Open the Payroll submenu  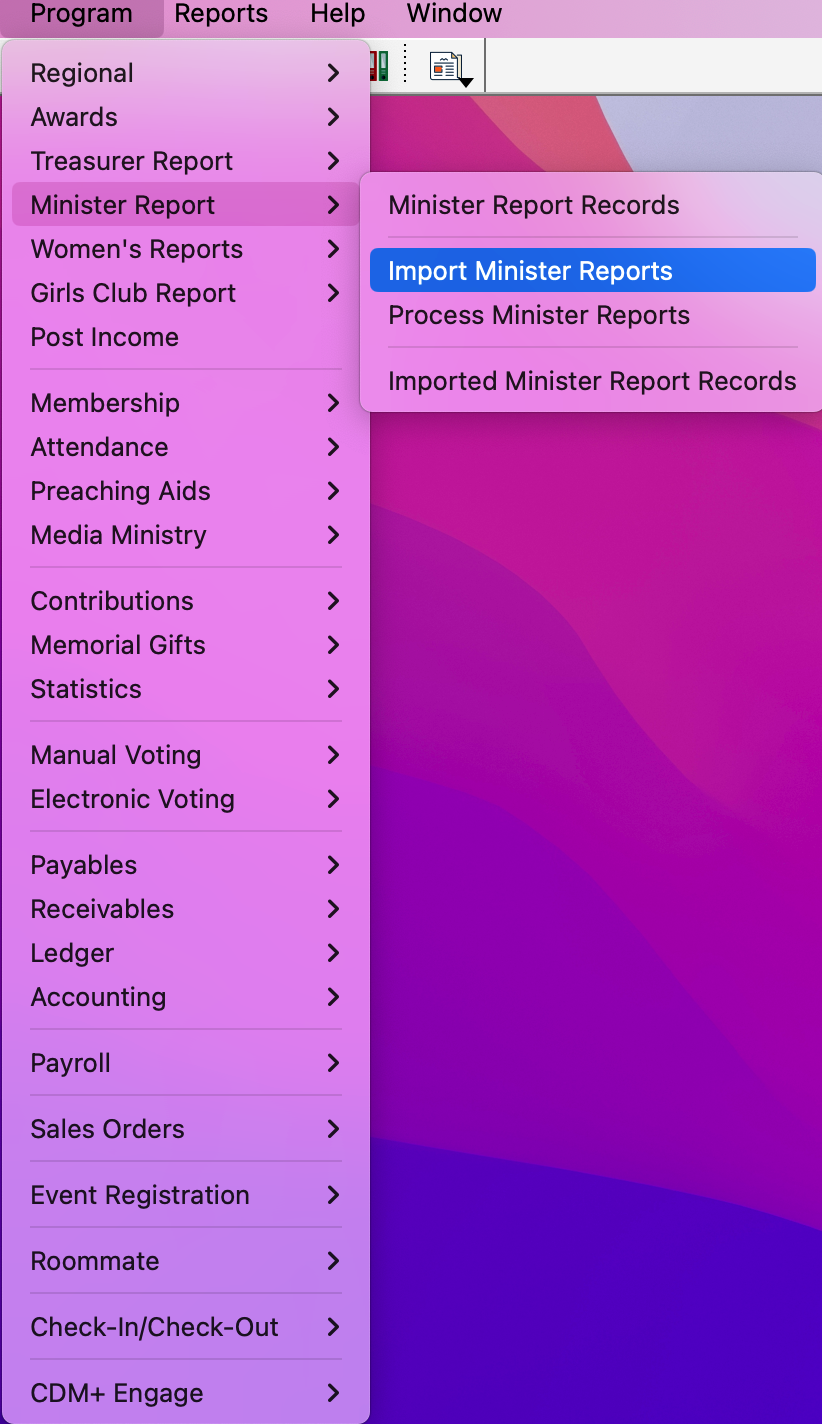(185, 1063)
